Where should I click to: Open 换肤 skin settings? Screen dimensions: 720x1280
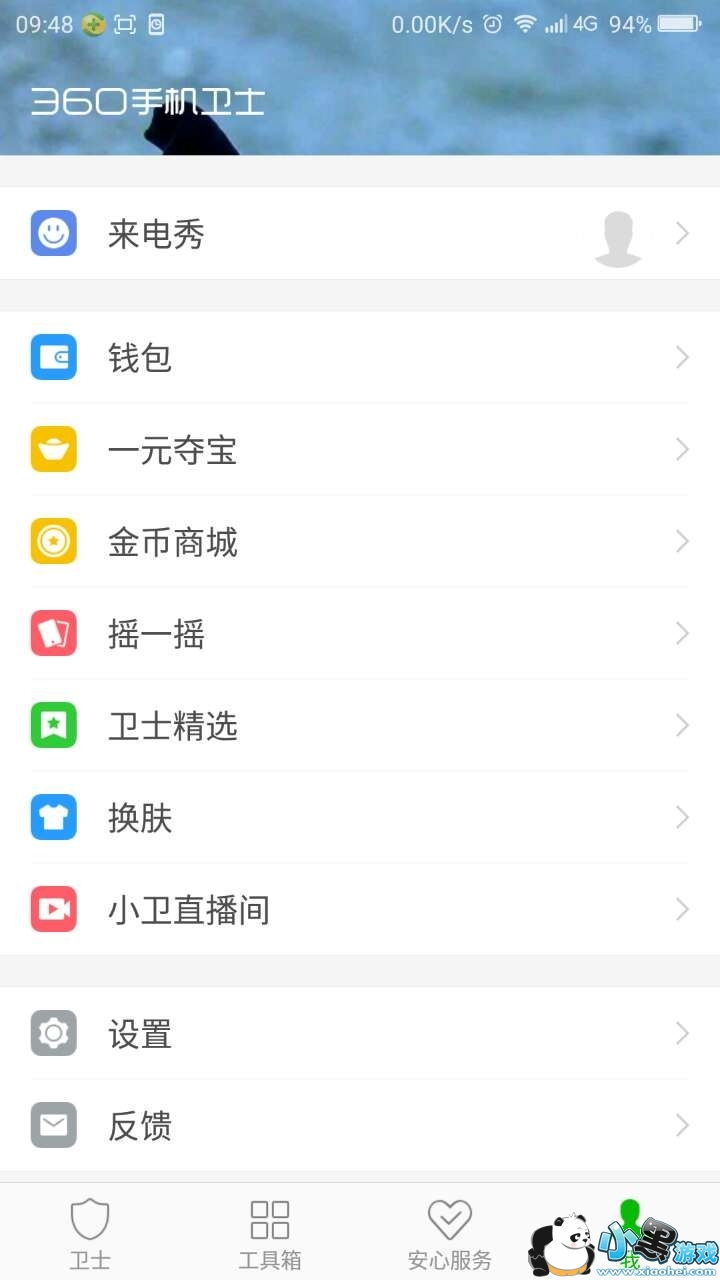click(x=360, y=818)
